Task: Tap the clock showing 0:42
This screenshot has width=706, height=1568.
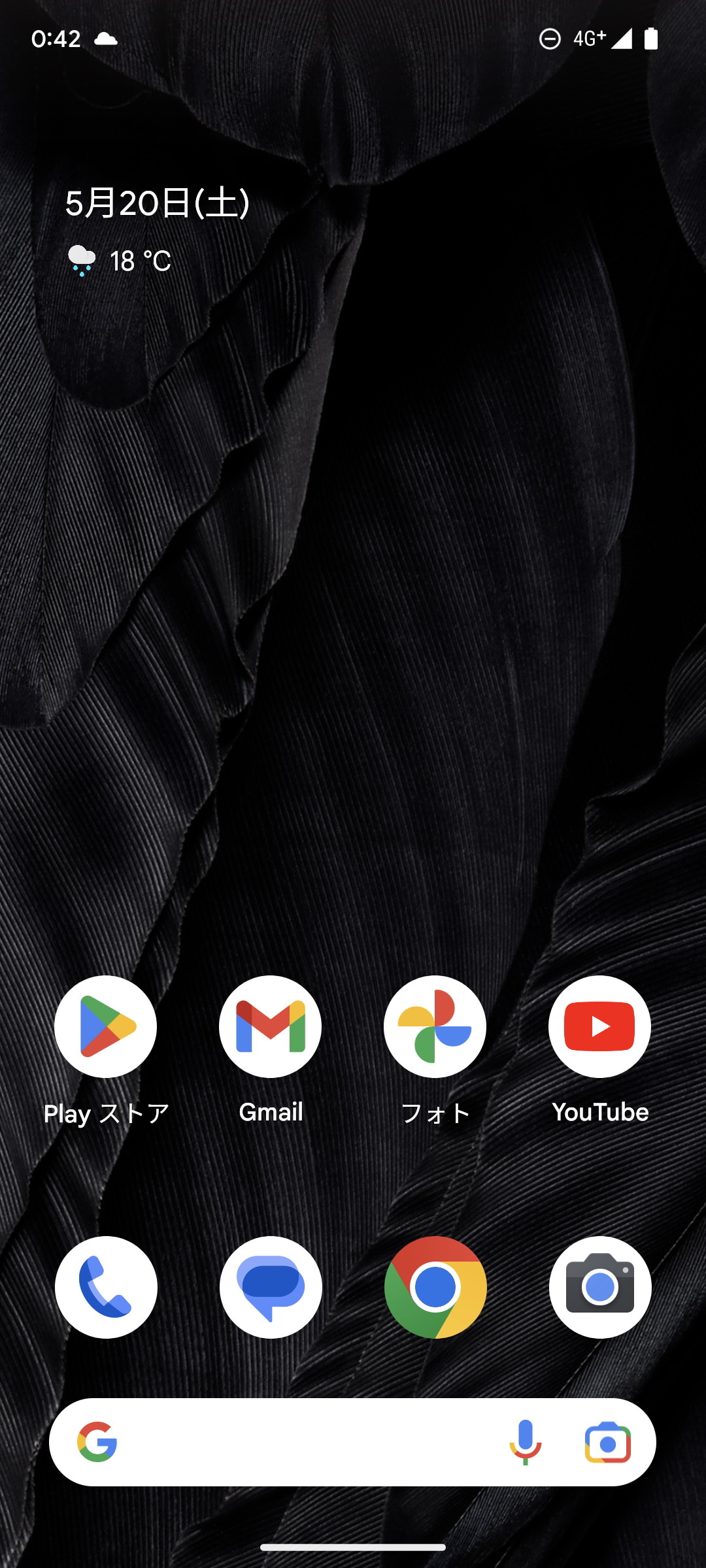Action: tap(56, 38)
